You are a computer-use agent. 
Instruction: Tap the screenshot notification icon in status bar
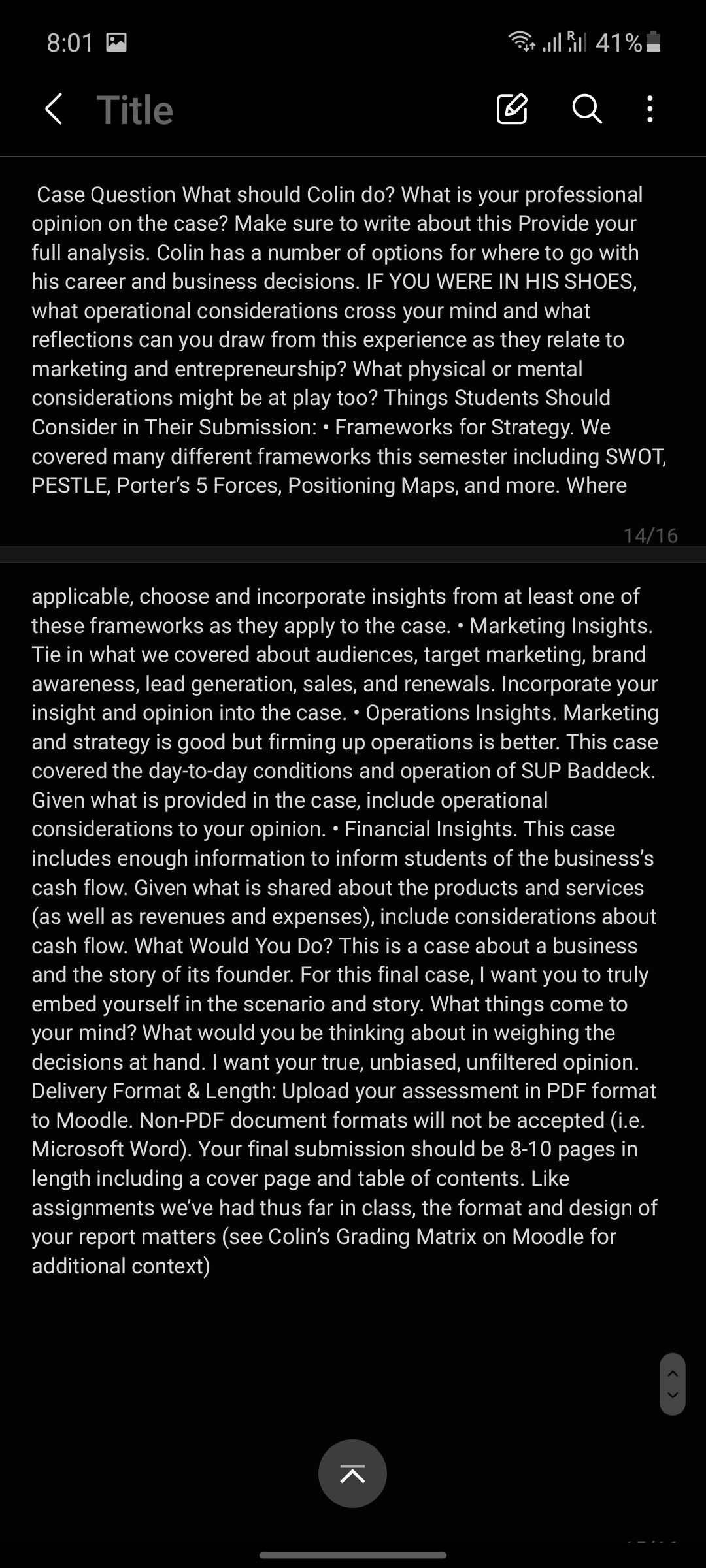click(x=115, y=43)
